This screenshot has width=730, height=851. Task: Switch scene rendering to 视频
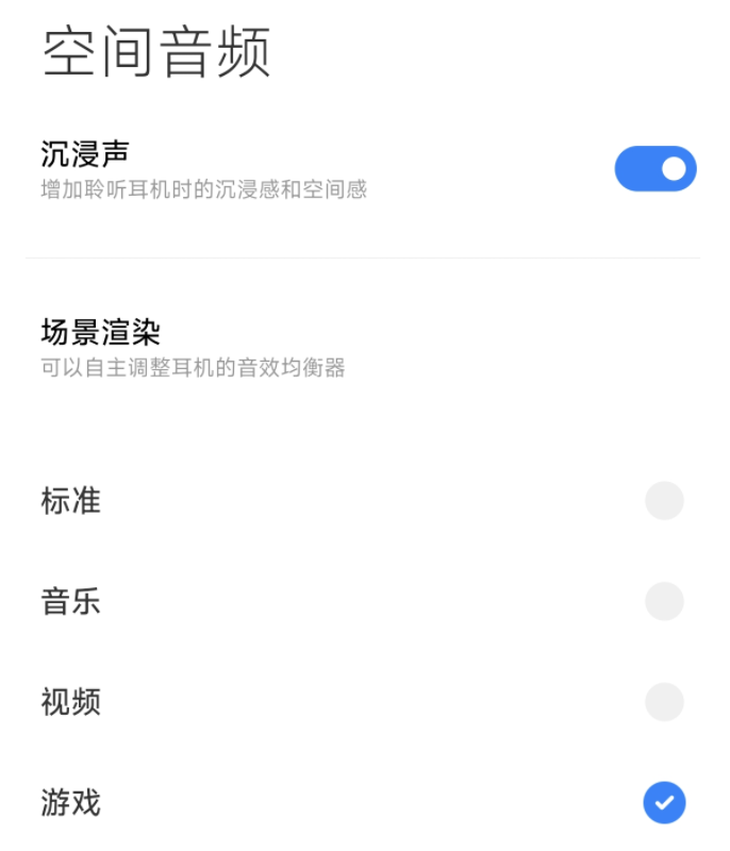664,702
